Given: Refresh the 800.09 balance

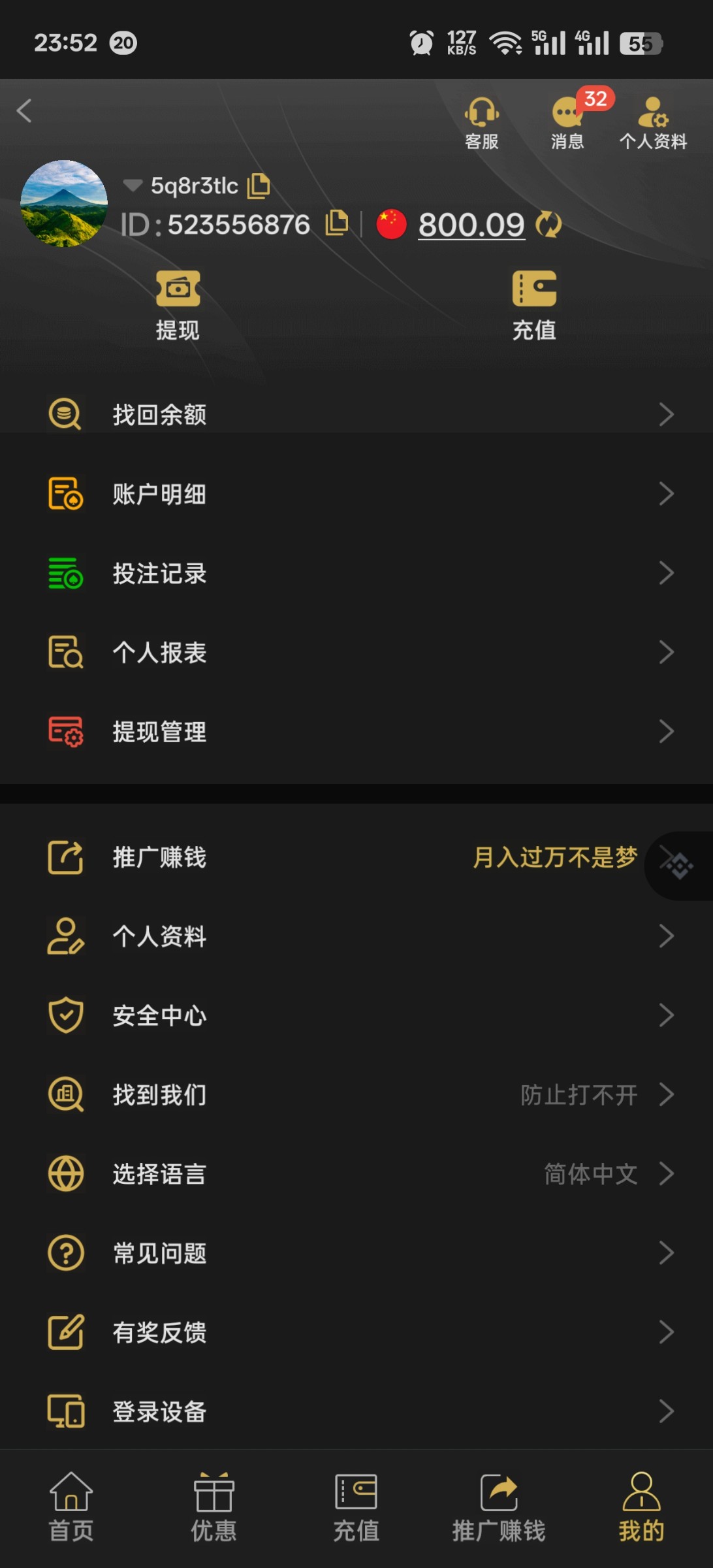Looking at the screenshot, I should click(548, 225).
